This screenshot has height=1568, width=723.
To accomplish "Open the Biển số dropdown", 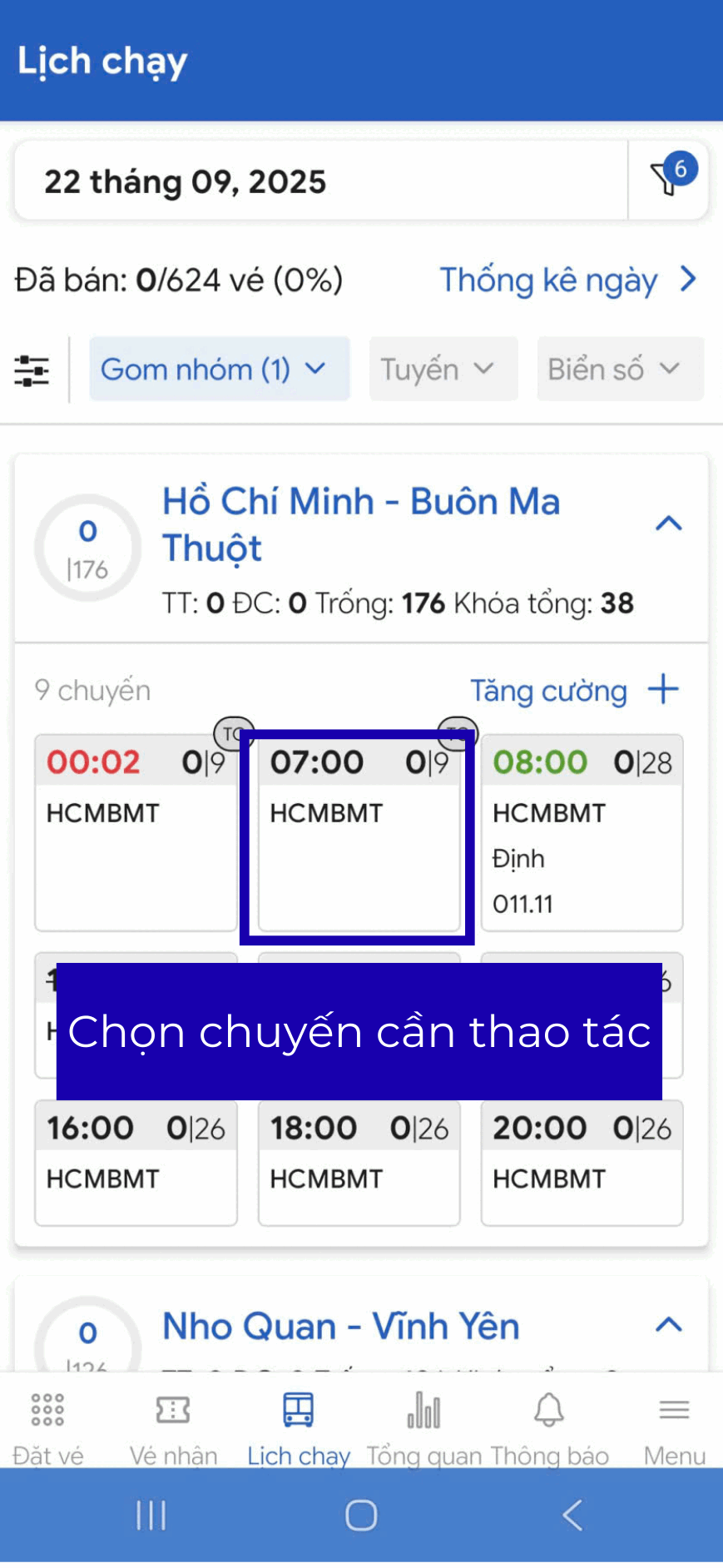I will pos(619,369).
